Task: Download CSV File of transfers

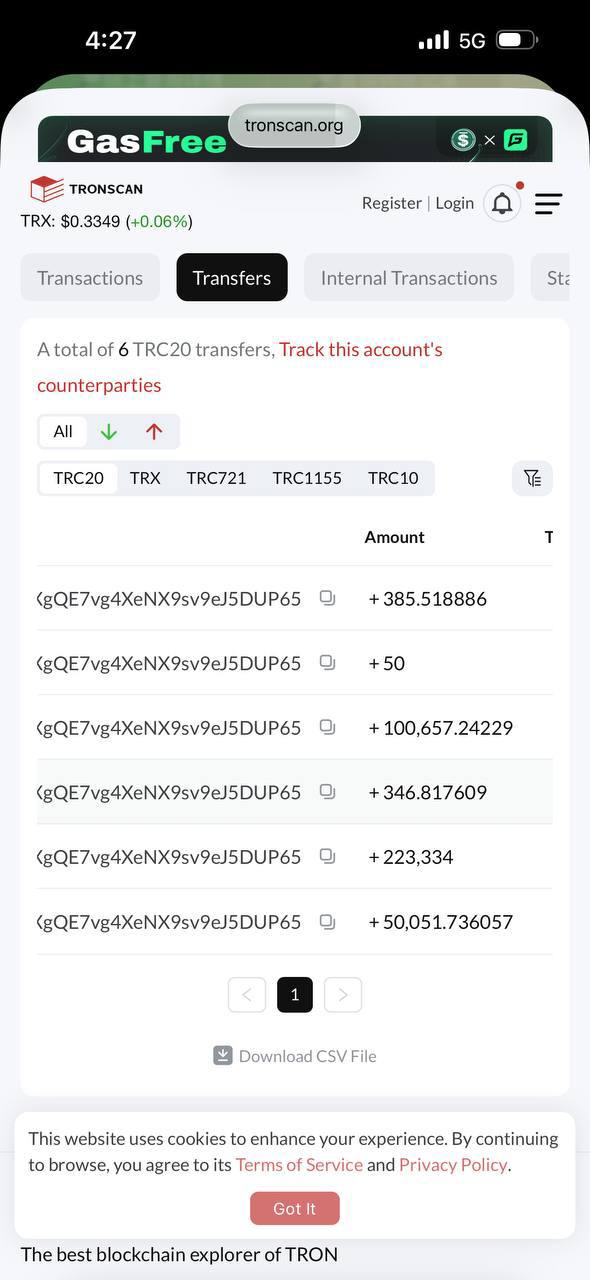Action: pos(295,1056)
